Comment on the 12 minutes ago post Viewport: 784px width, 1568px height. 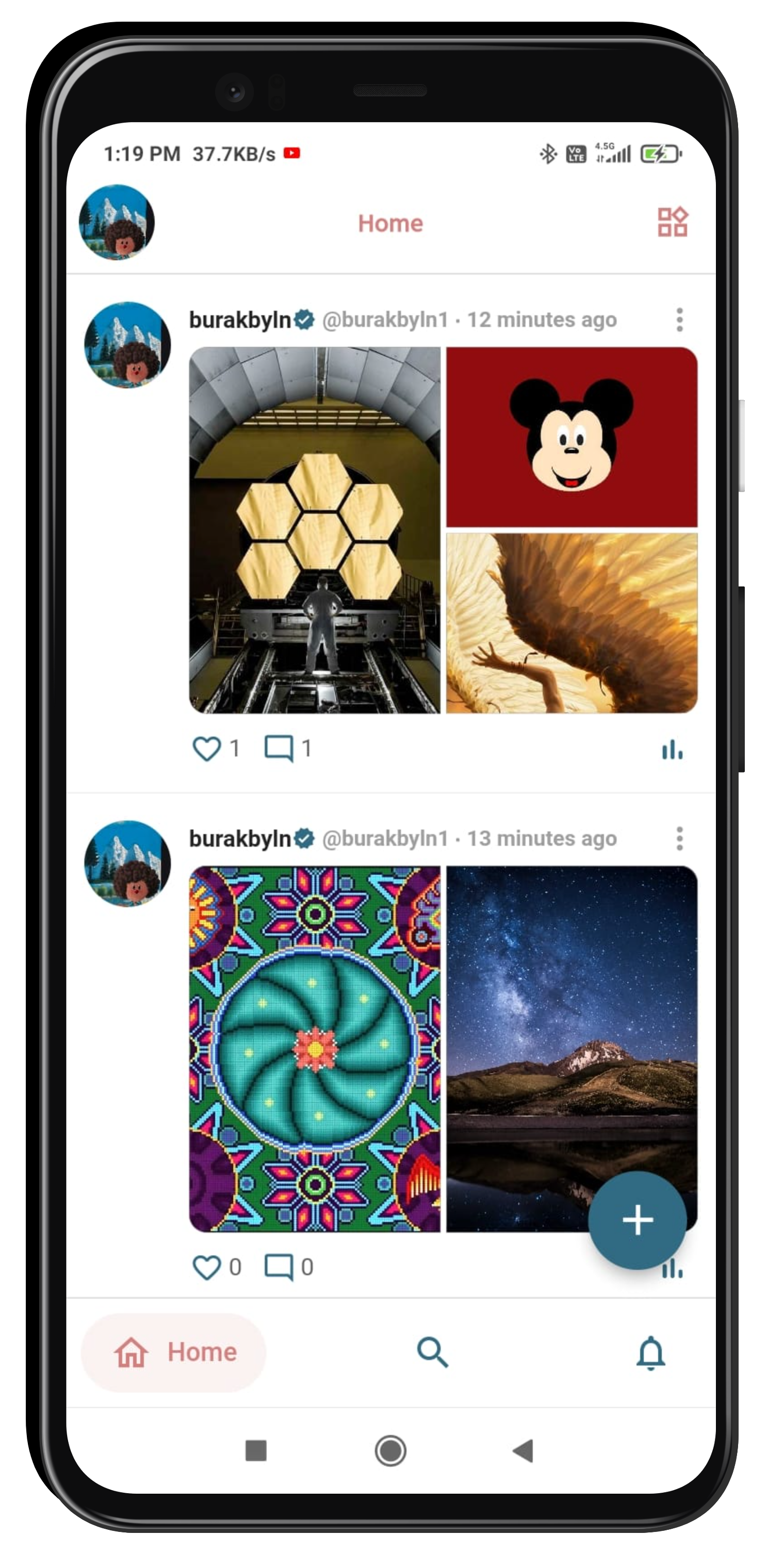[x=279, y=749]
